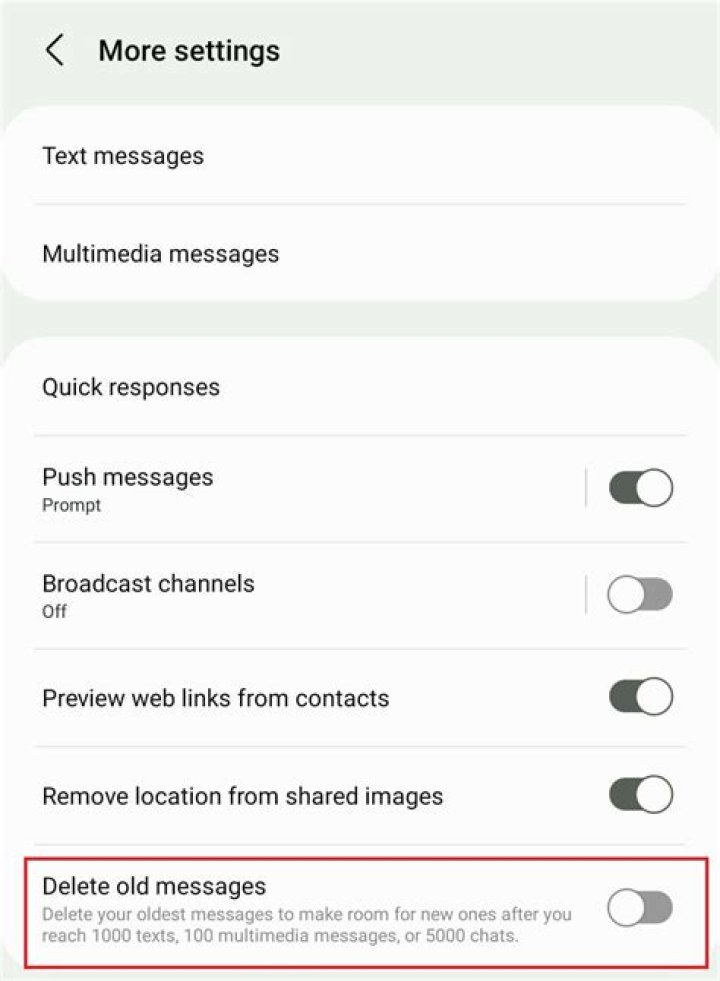Turn off the Push messages switch
The width and height of the screenshot is (720, 981).
point(640,489)
